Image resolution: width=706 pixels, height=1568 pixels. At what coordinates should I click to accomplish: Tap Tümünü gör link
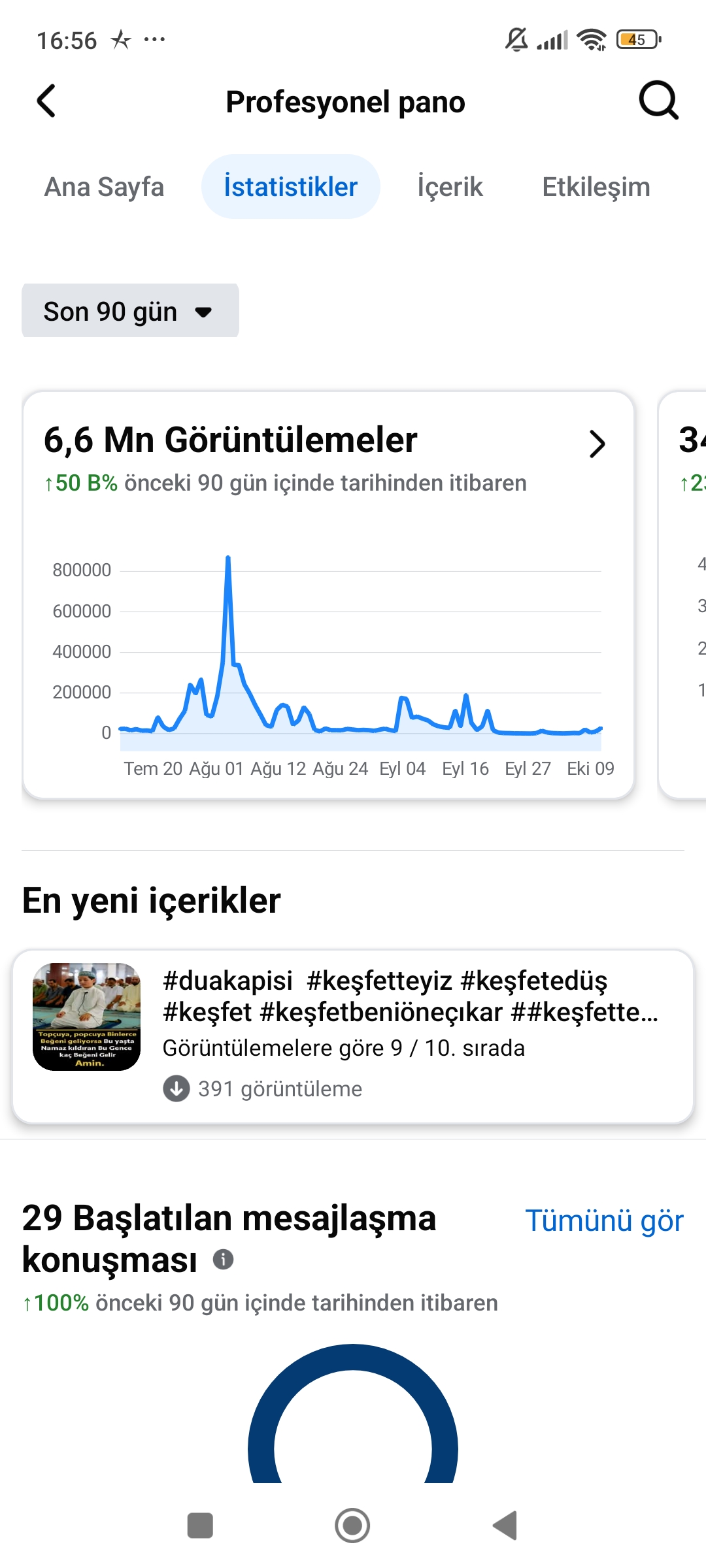pos(605,1220)
